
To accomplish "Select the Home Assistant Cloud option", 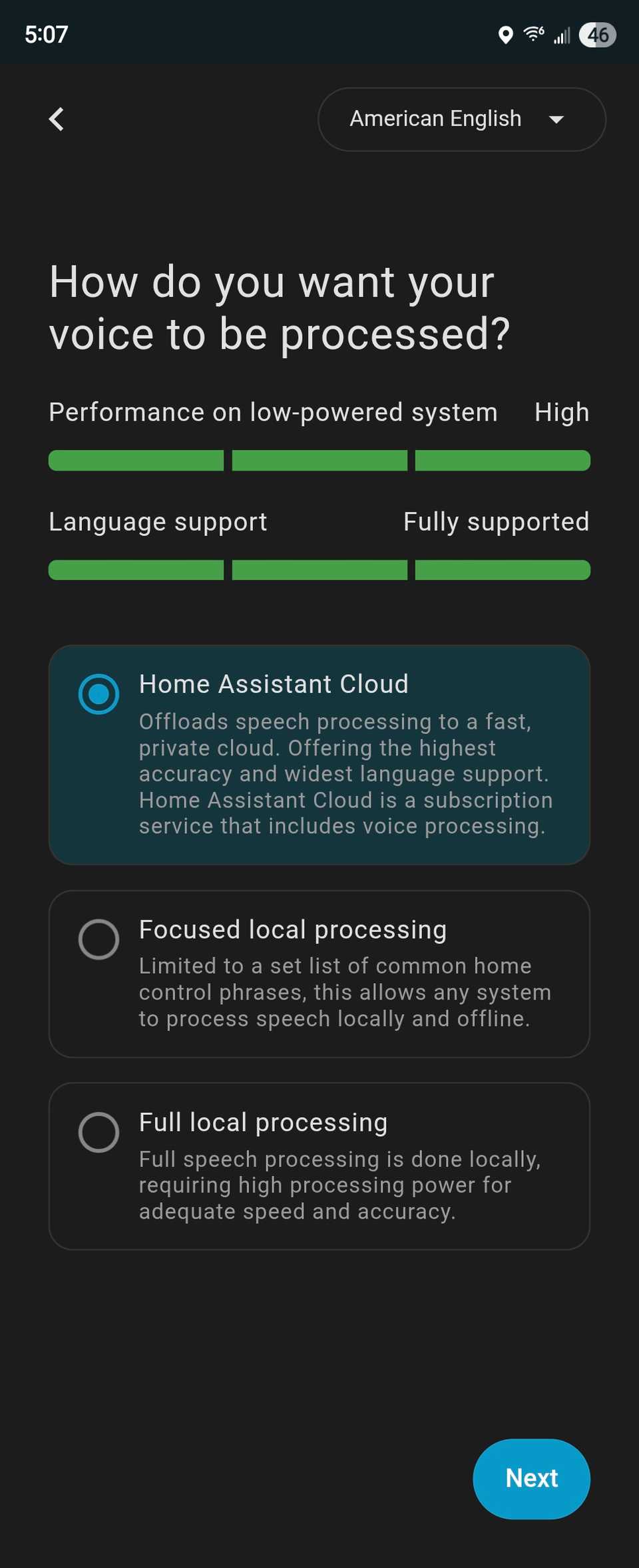I will [319, 752].
